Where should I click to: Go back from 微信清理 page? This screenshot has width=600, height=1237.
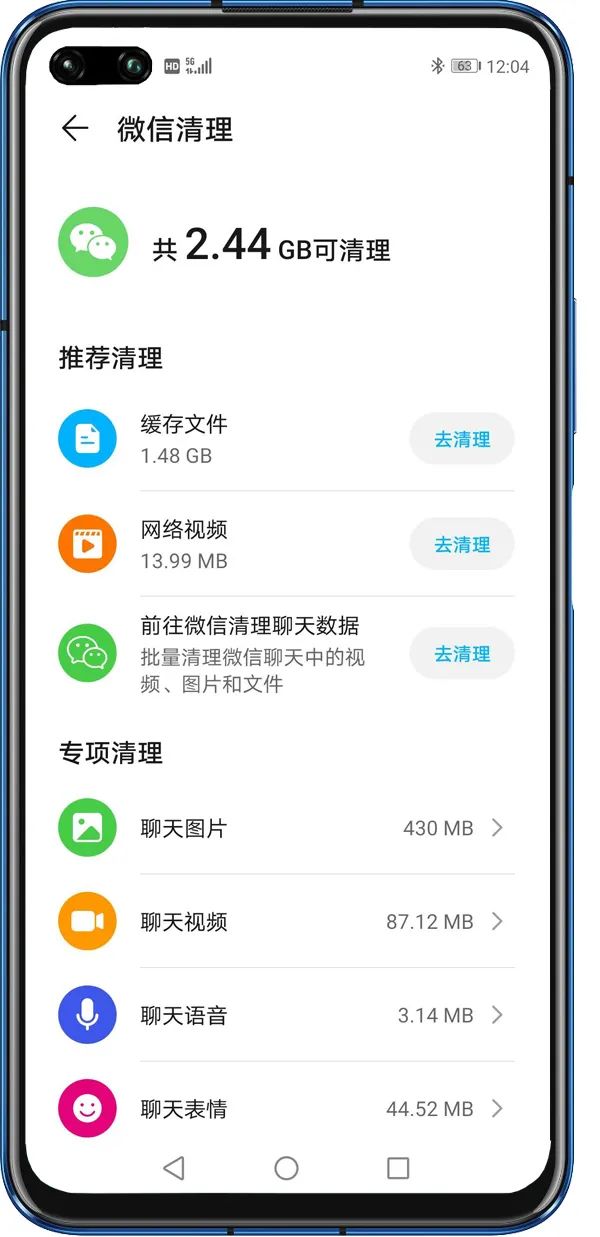point(75,128)
